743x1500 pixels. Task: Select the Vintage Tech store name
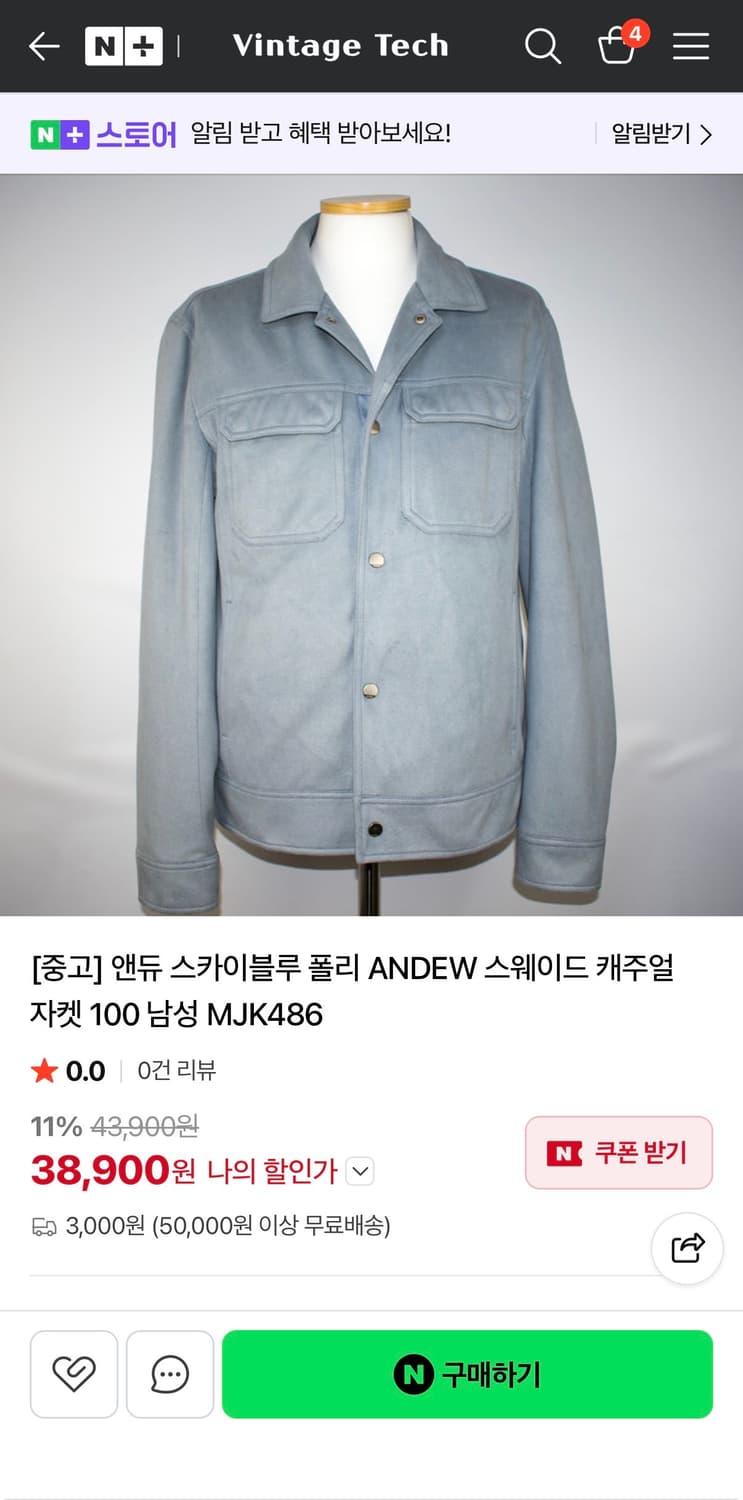click(340, 46)
